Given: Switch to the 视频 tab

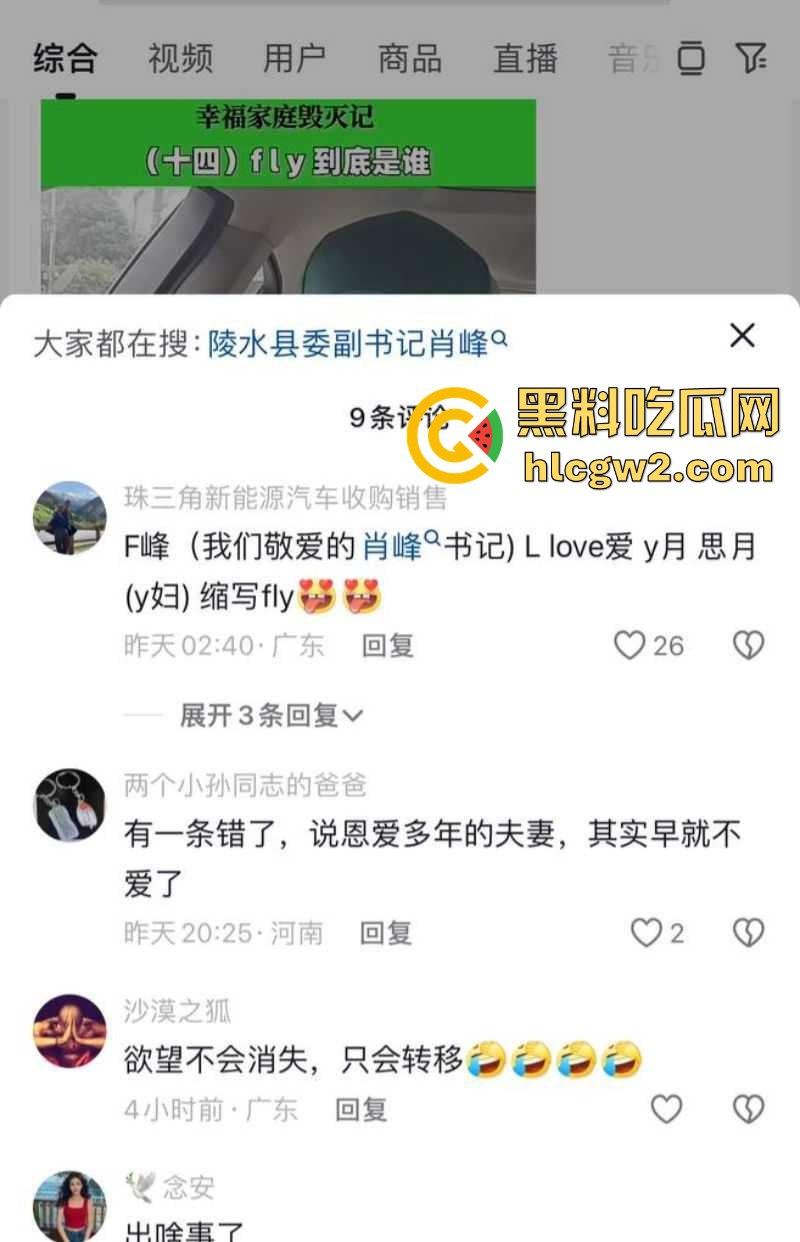Looking at the screenshot, I should pos(178,60).
